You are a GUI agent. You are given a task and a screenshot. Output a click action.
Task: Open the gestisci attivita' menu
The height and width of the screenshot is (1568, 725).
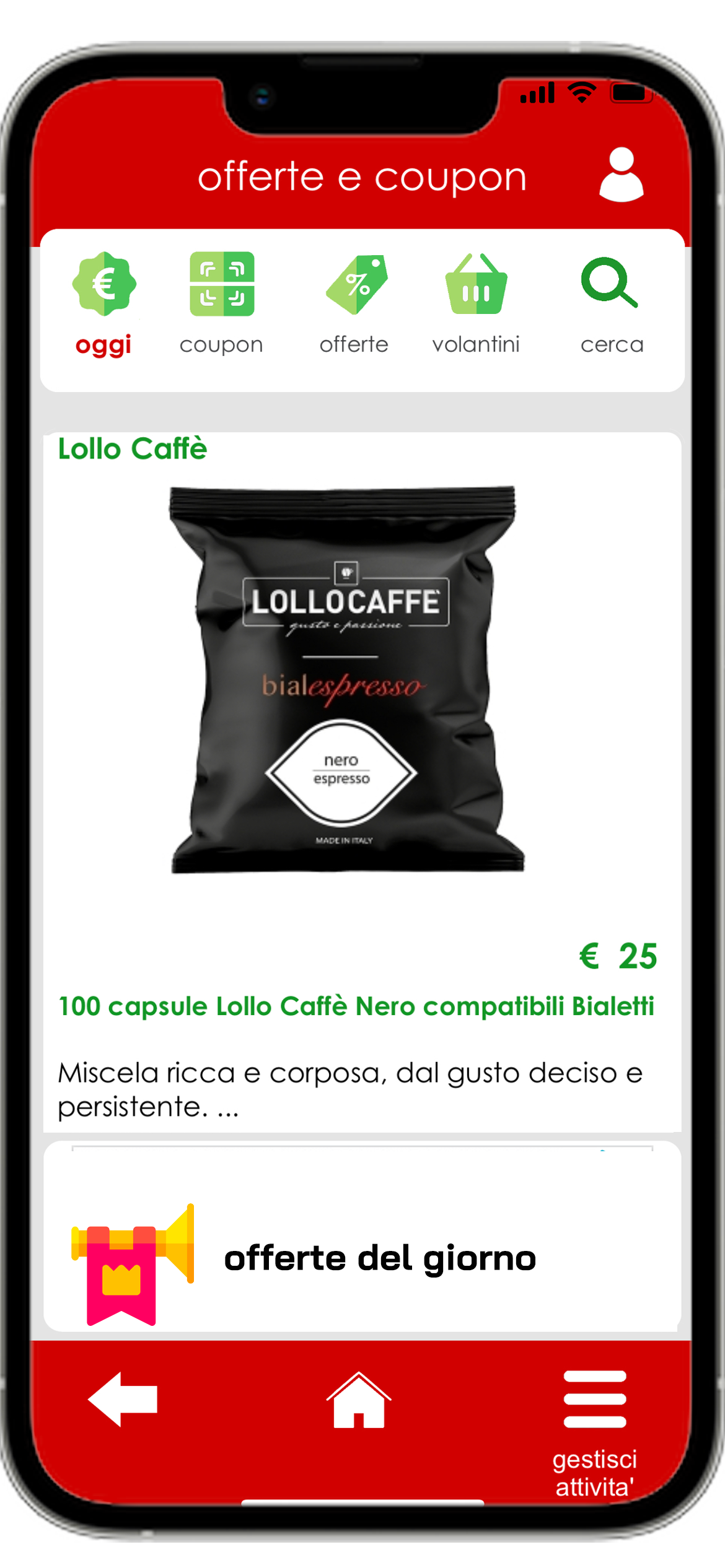point(595,1424)
